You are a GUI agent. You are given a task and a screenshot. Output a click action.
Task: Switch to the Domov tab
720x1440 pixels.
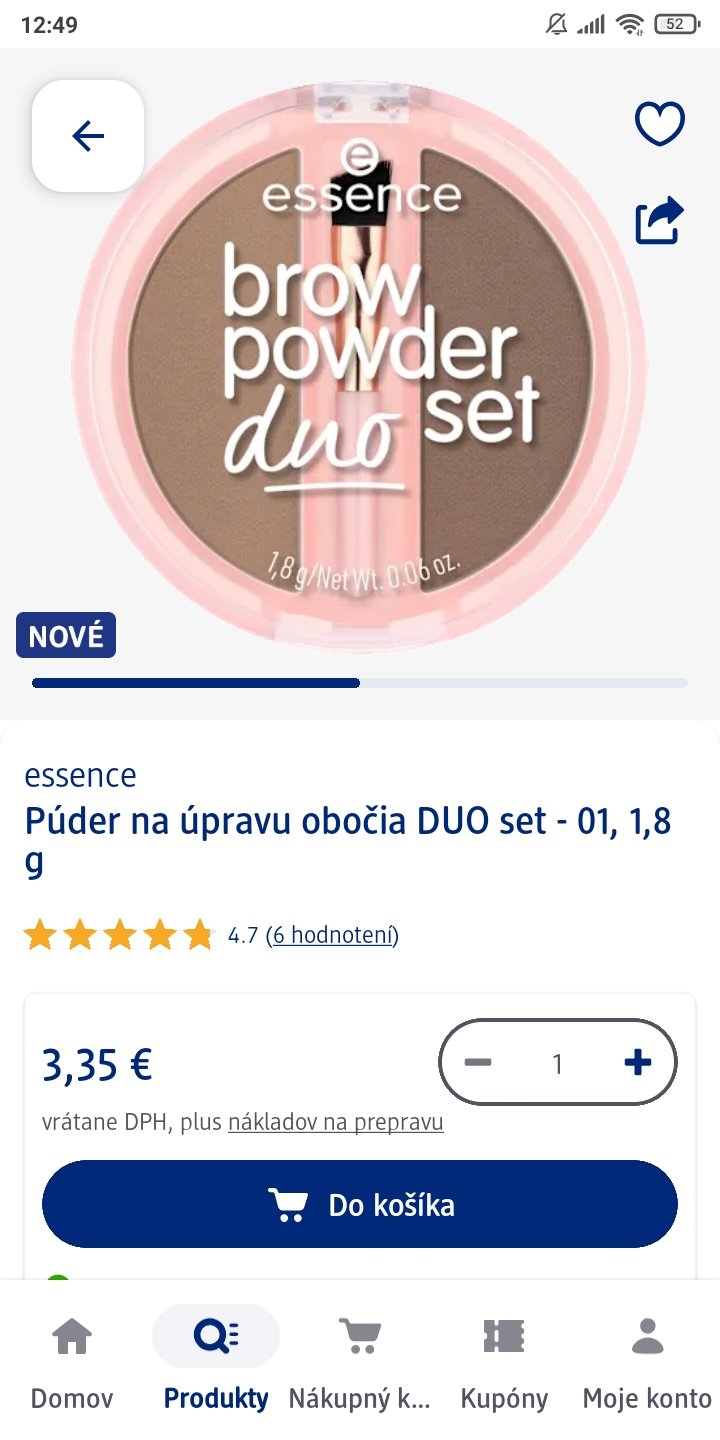[72, 1360]
